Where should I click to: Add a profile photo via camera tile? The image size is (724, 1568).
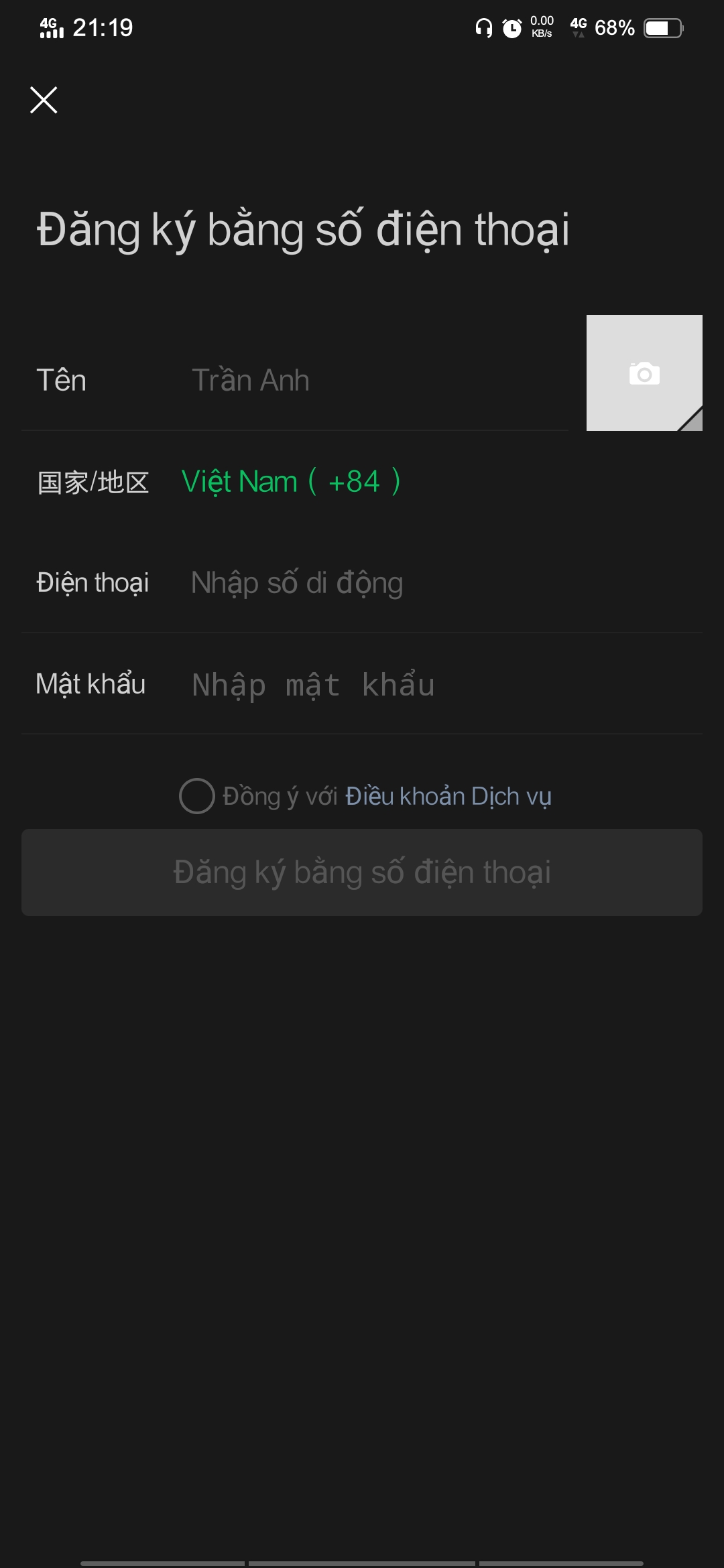pyautogui.click(x=644, y=373)
